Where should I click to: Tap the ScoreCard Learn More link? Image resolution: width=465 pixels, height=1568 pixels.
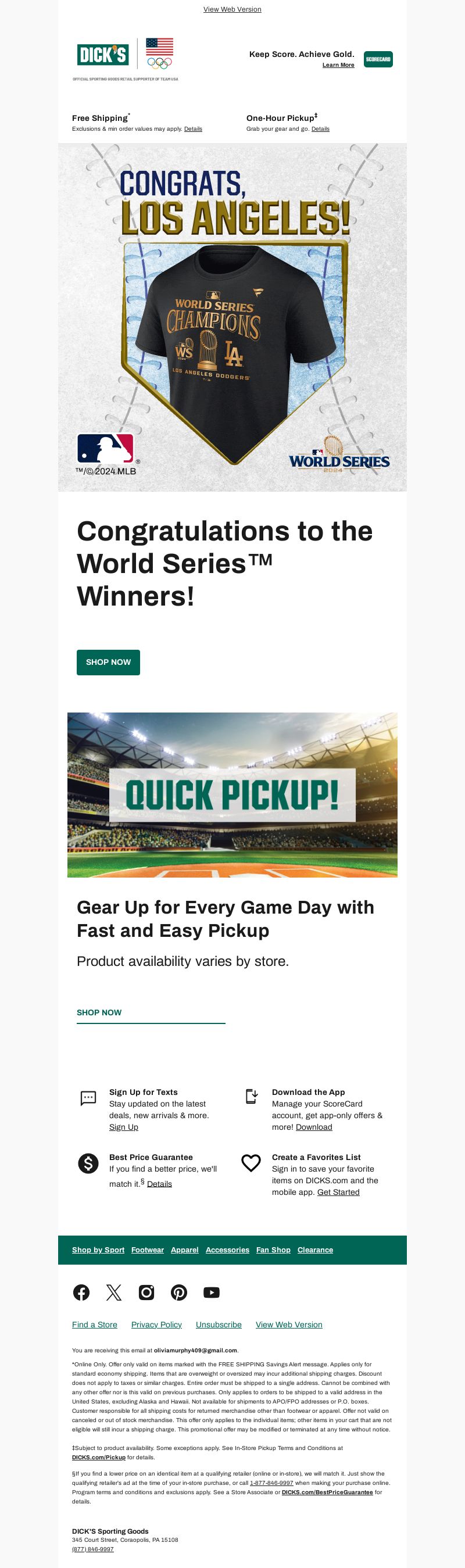(x=338, y=65)
